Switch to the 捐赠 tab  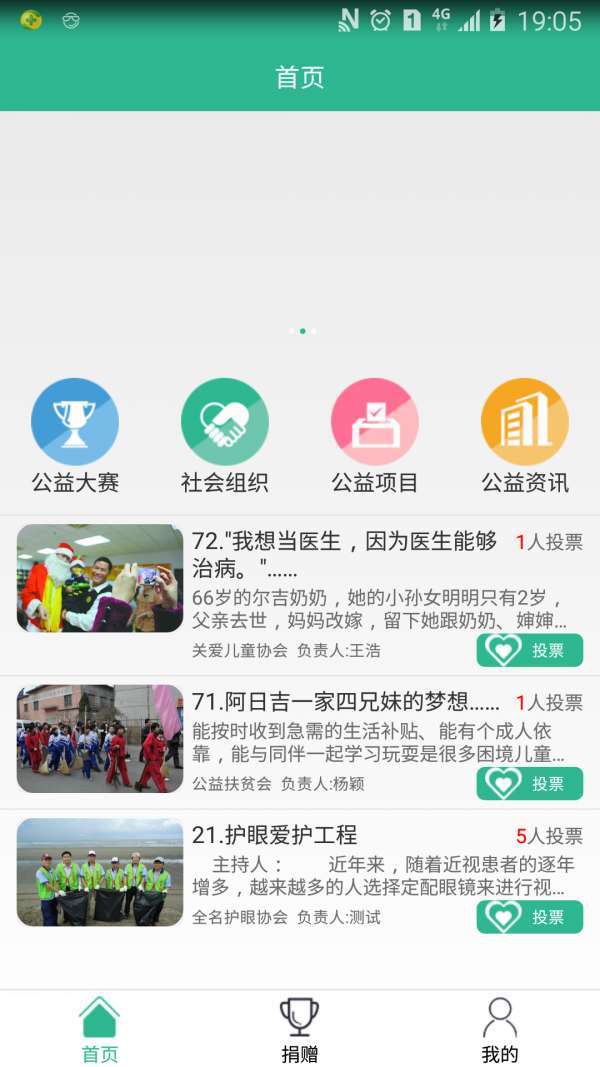coord(299,1028)
